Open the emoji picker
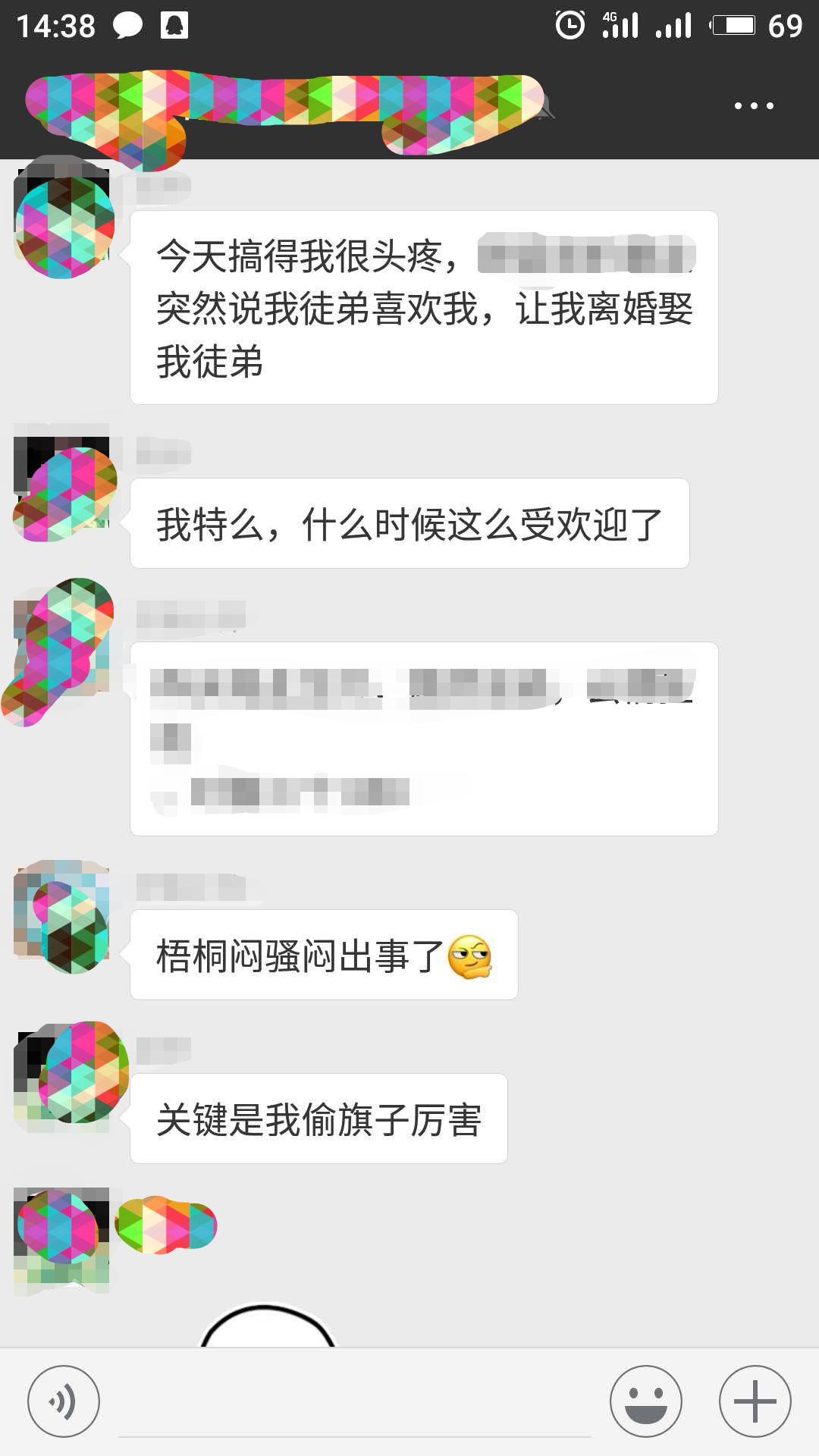 tap(646, 1401)
